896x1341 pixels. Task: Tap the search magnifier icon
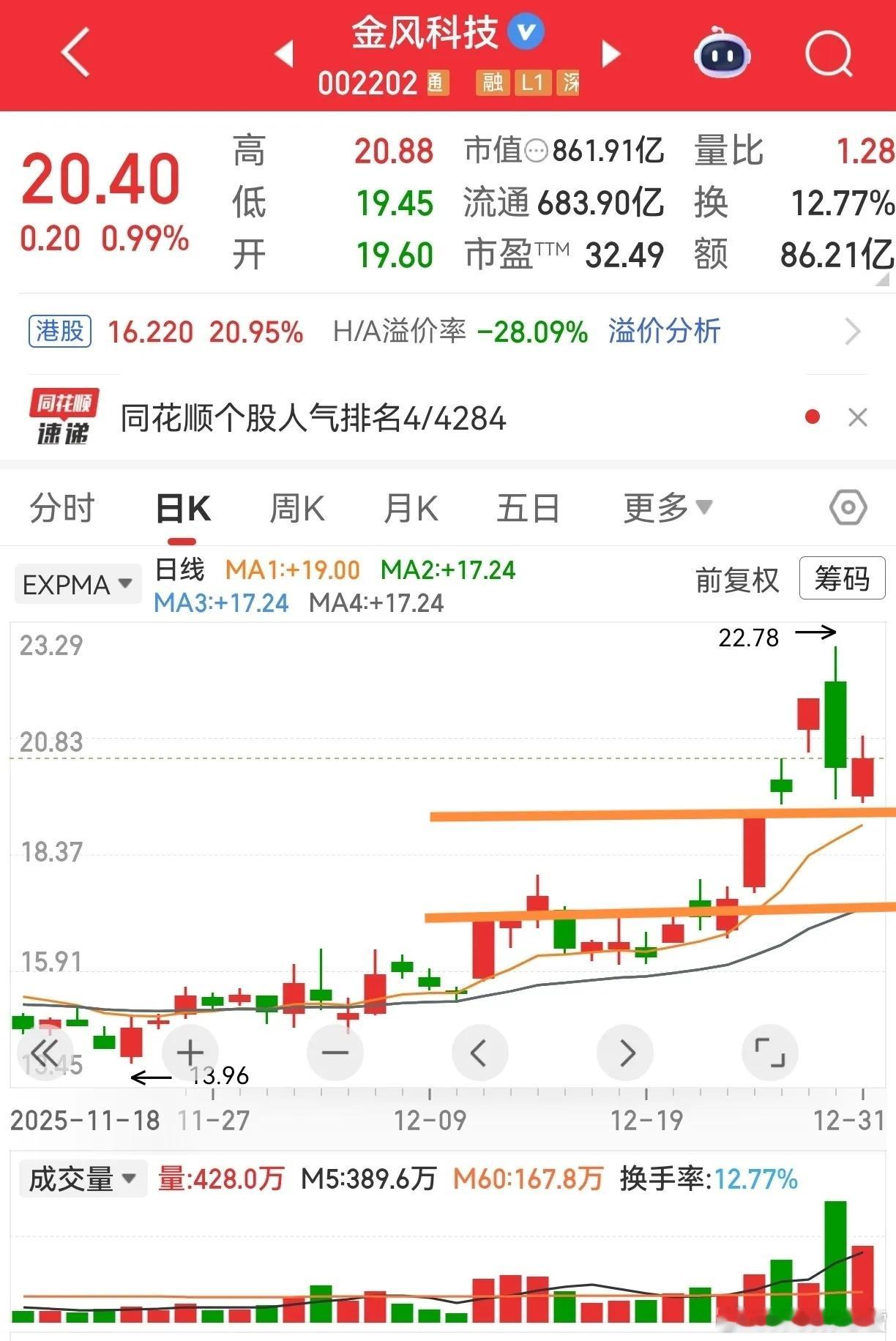click(827, 55)
